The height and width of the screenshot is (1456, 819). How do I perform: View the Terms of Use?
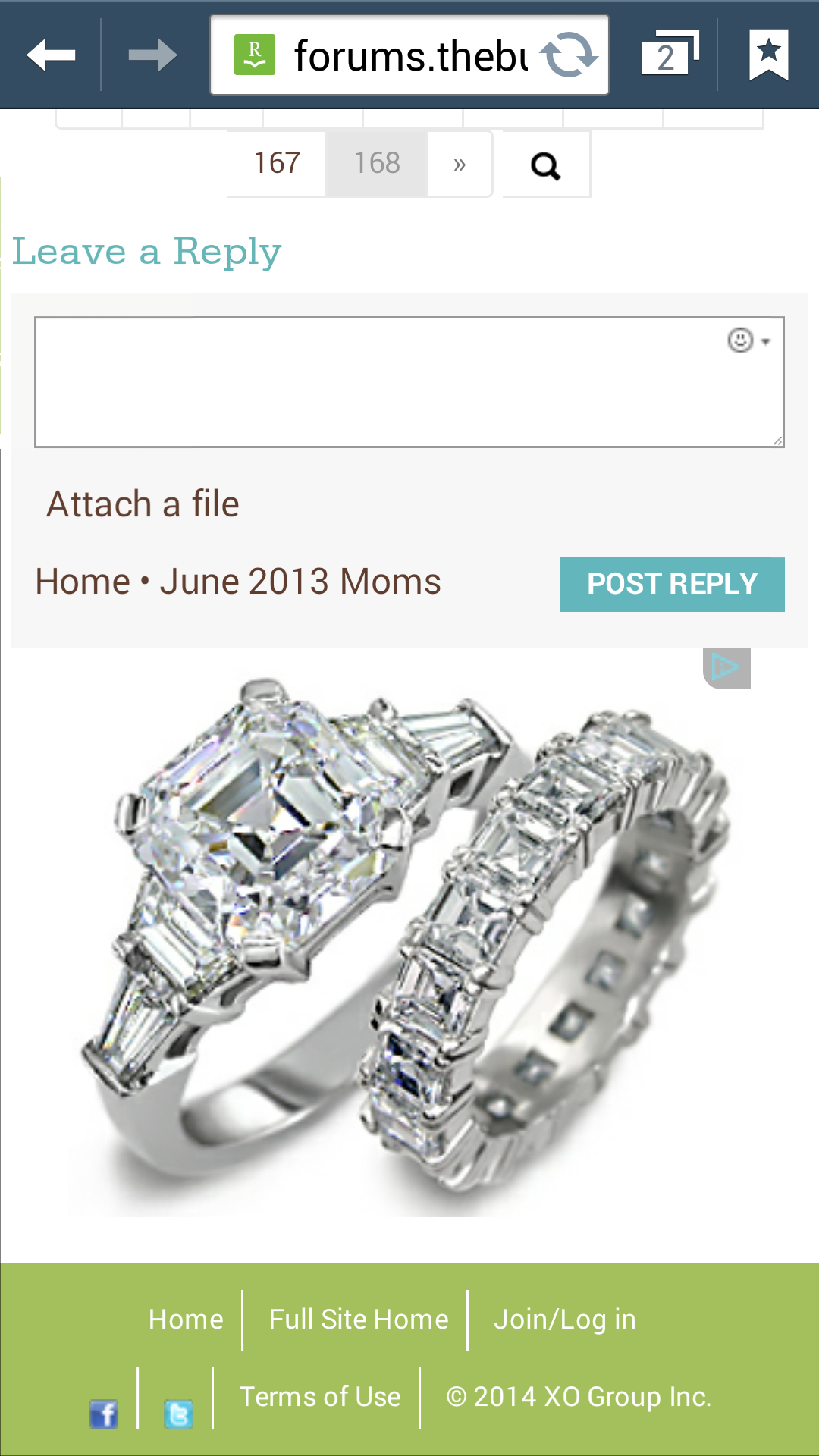tap(320, 1397)
